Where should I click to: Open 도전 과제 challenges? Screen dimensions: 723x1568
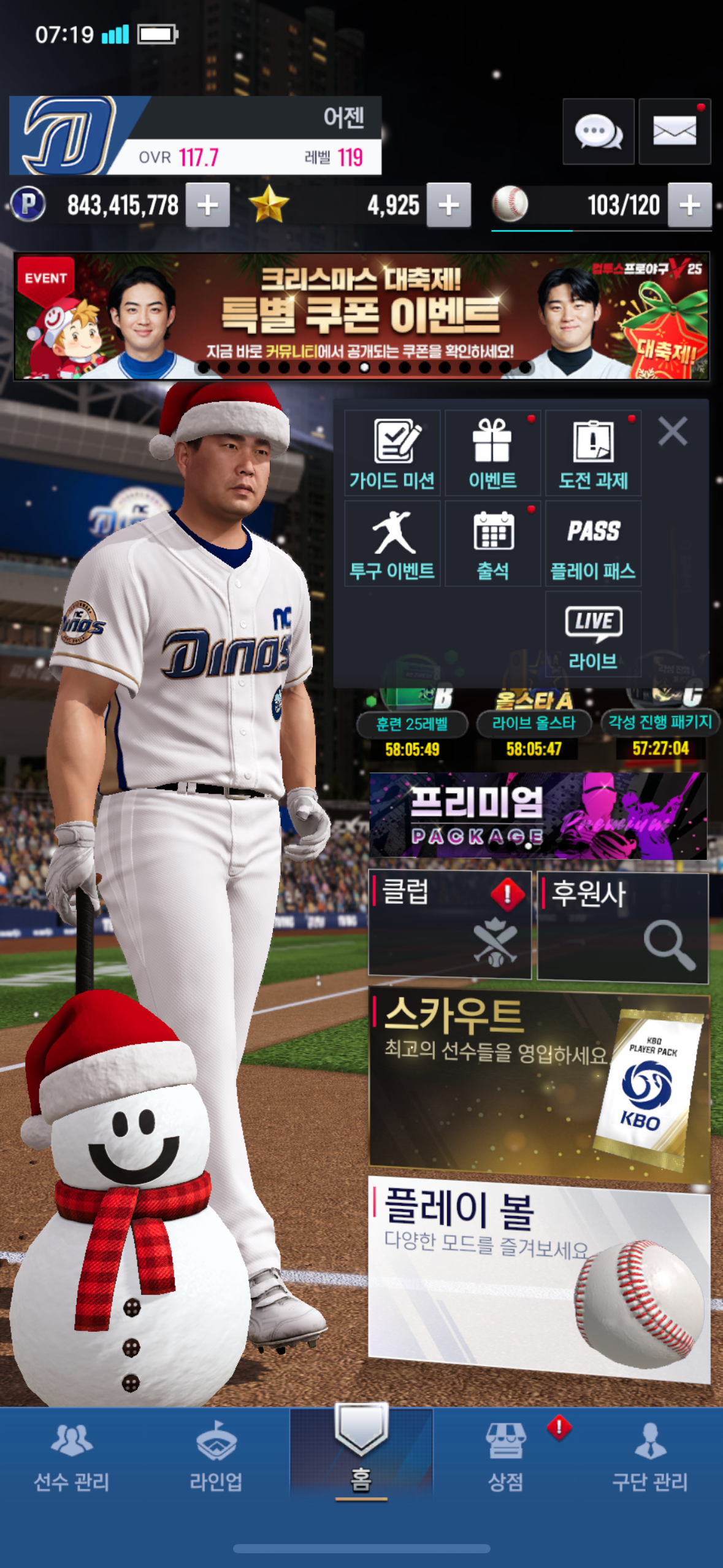593,454
